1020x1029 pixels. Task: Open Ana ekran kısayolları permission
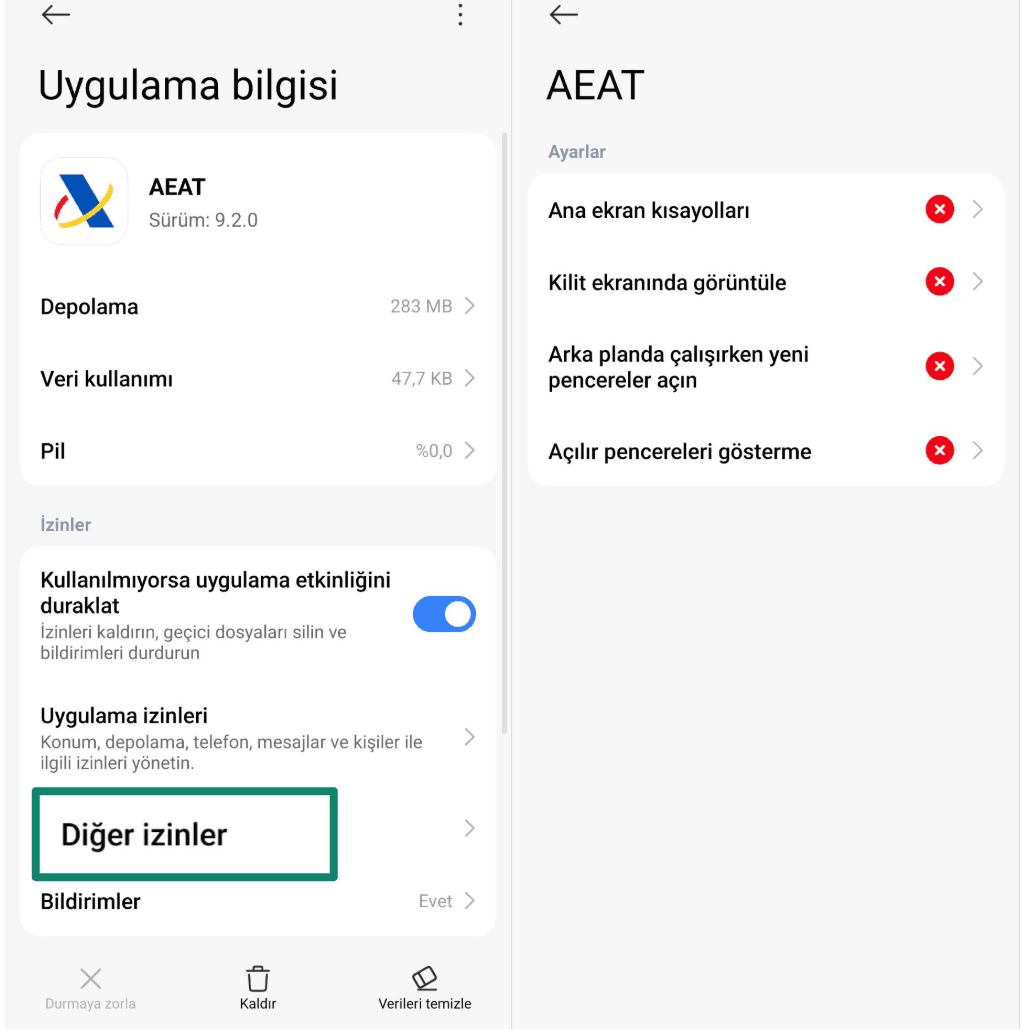coord(765,210)
